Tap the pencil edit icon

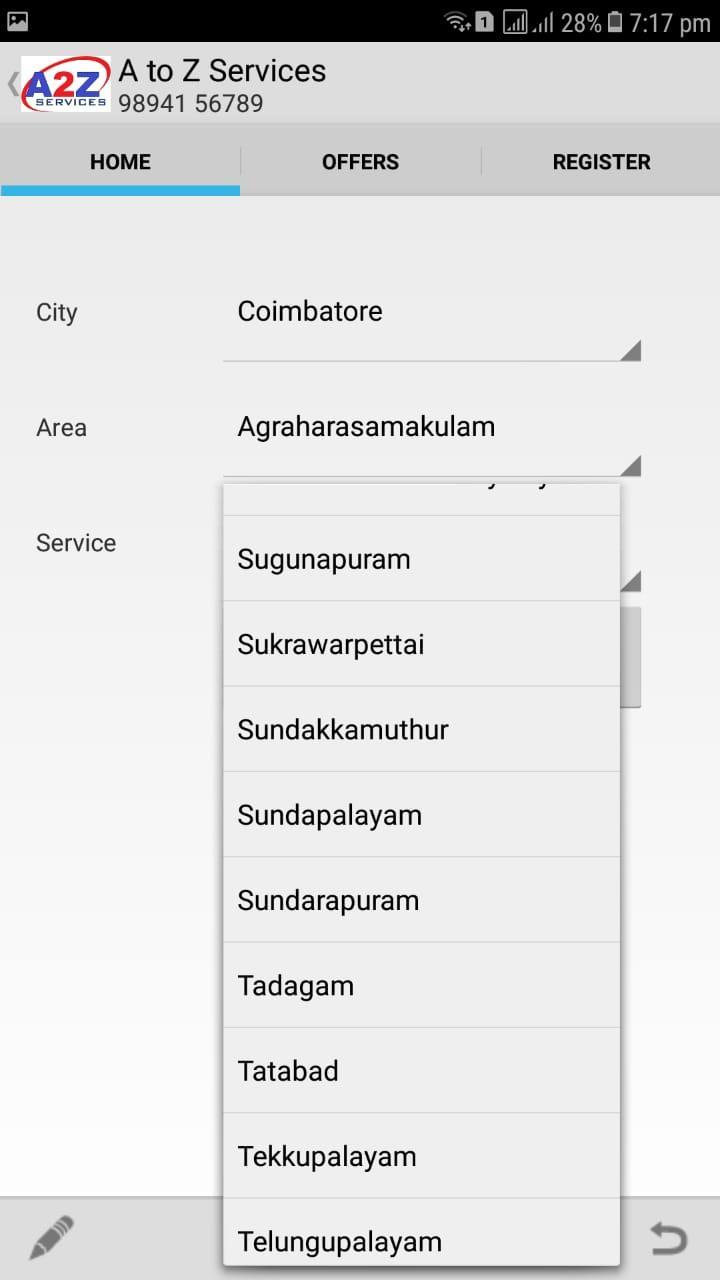pyautogui.click(x=51, y=1238)
